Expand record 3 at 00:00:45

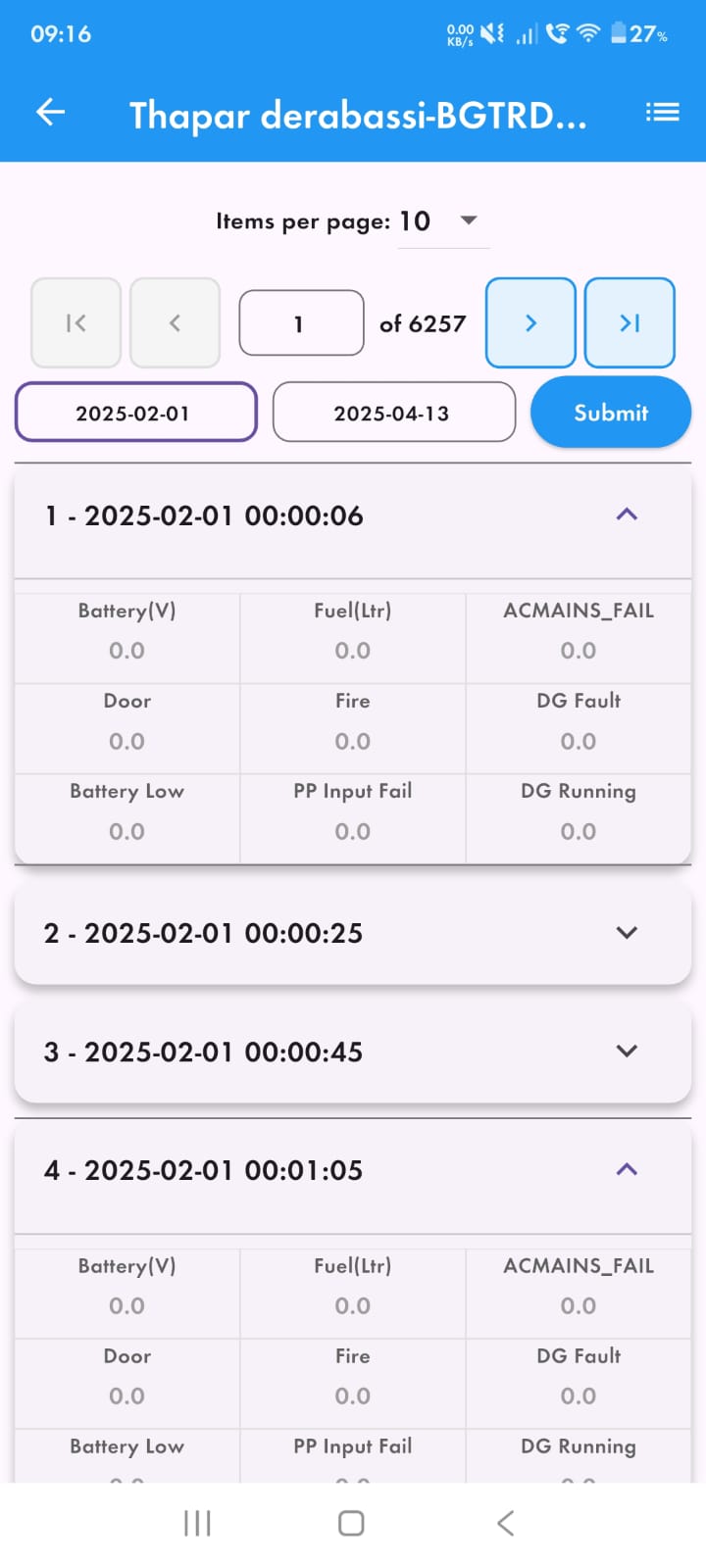(627, 1051)
